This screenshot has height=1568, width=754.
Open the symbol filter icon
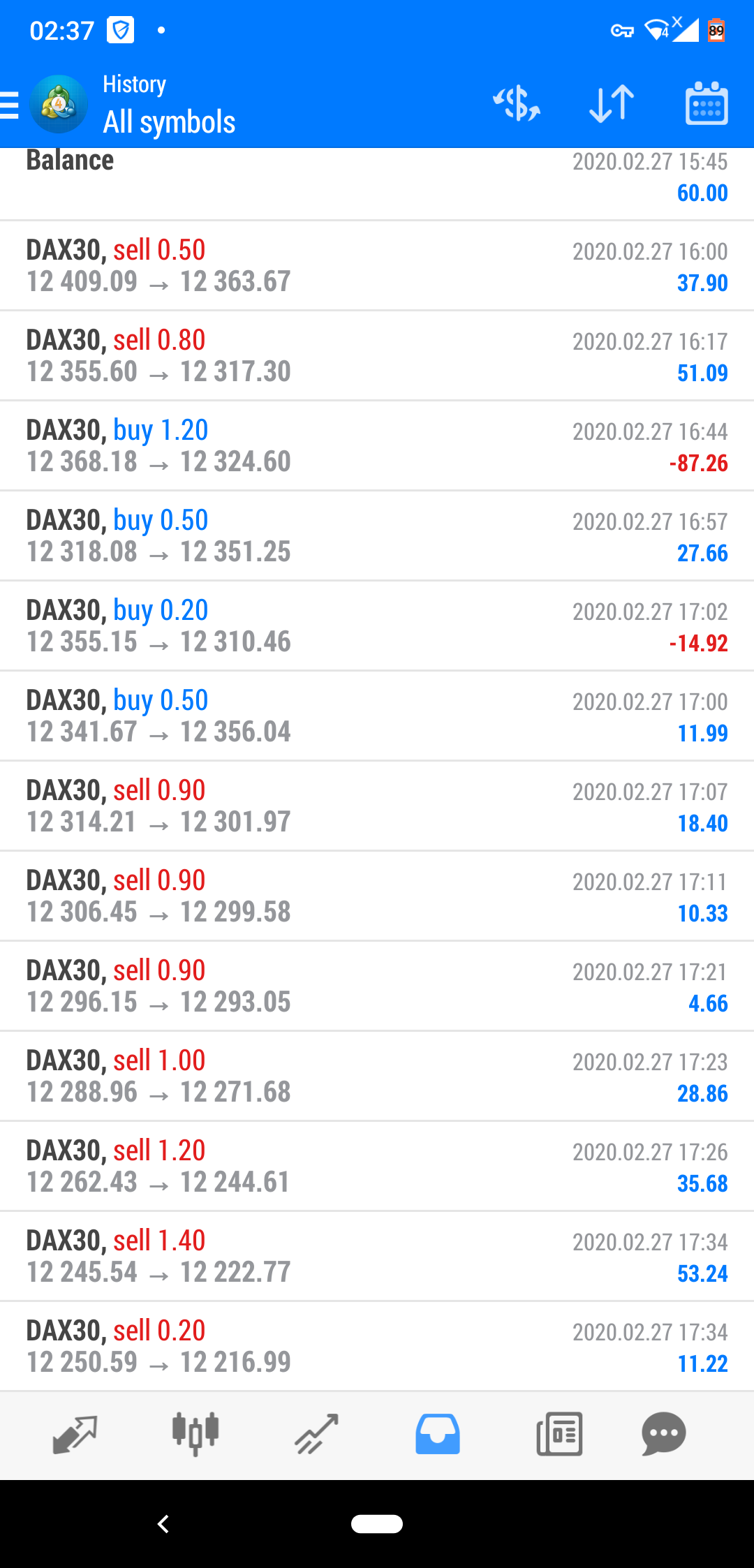tap(517, 104)
